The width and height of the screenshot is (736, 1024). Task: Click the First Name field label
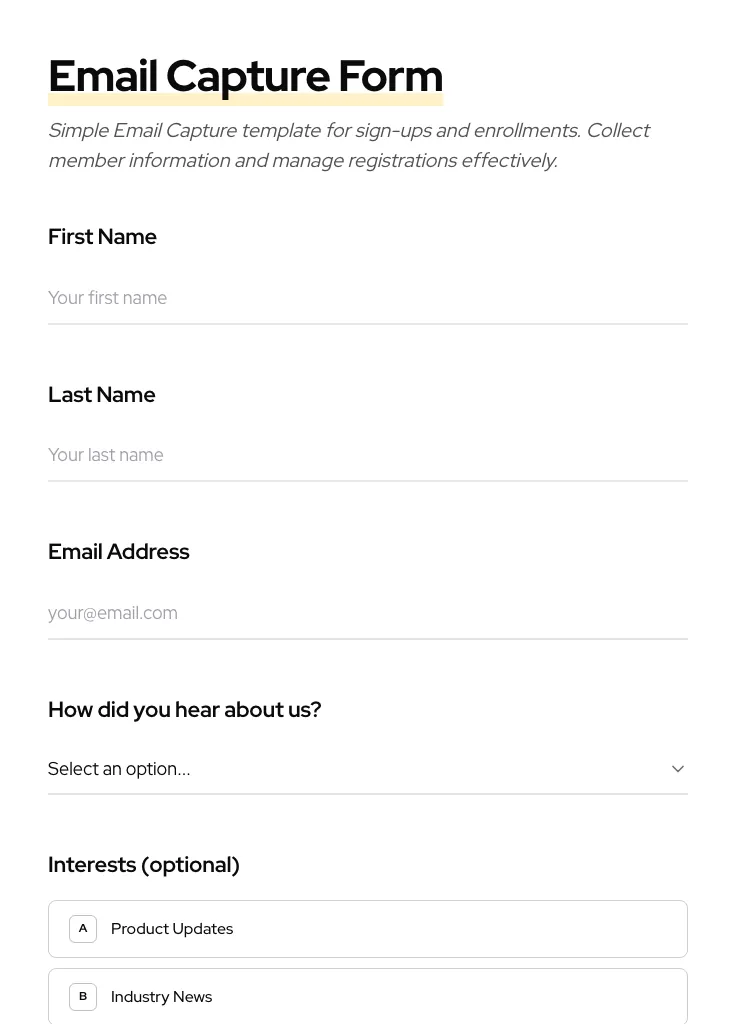coord(102,237)
